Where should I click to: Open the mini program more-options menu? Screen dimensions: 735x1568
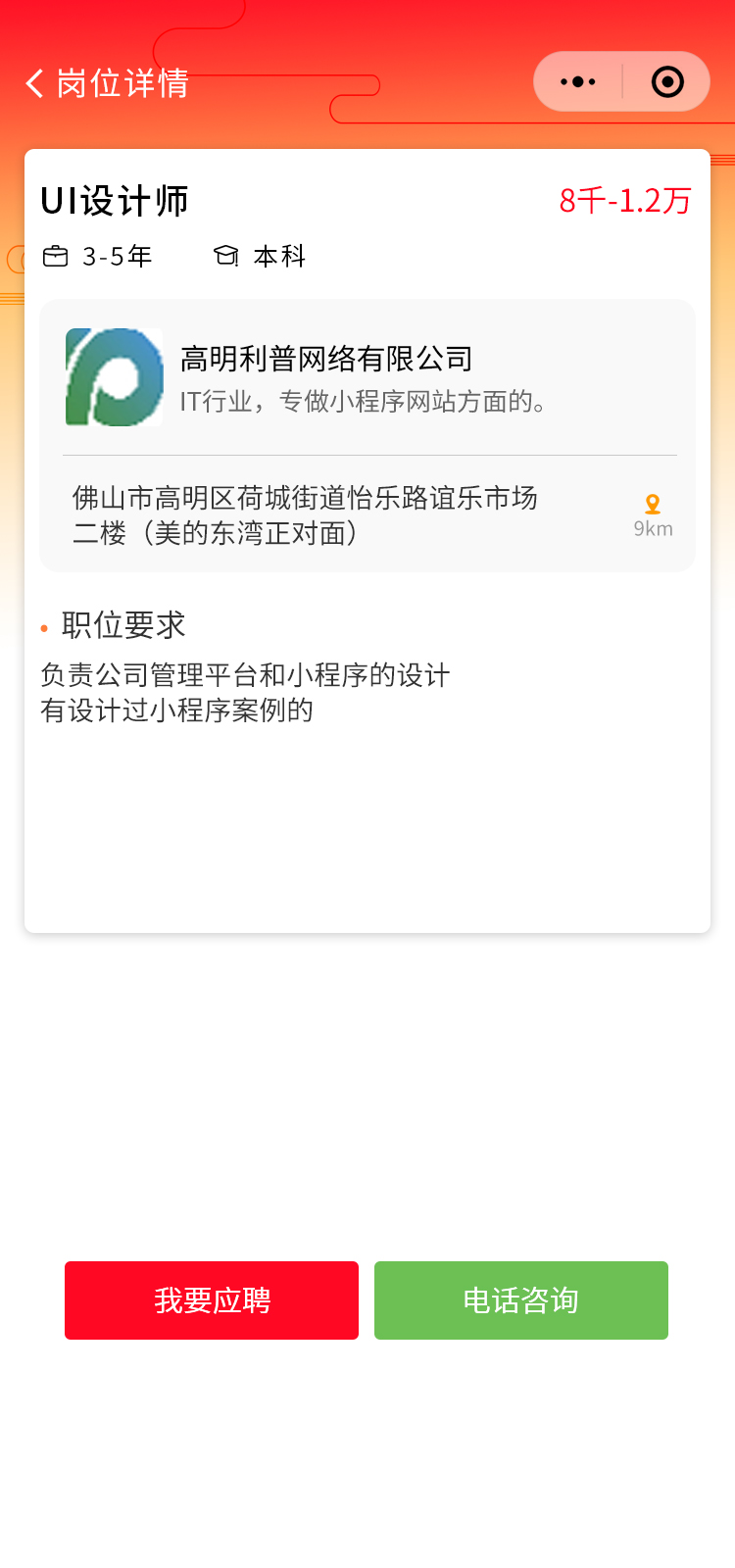tap(578, 82)
